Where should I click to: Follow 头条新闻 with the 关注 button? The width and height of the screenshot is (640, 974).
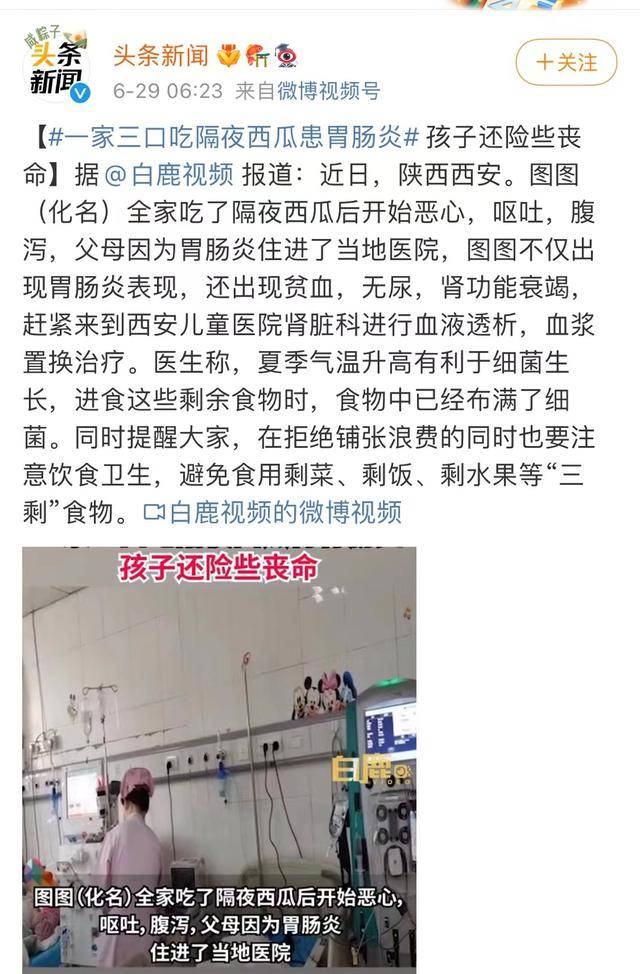[x=566, y=62]
